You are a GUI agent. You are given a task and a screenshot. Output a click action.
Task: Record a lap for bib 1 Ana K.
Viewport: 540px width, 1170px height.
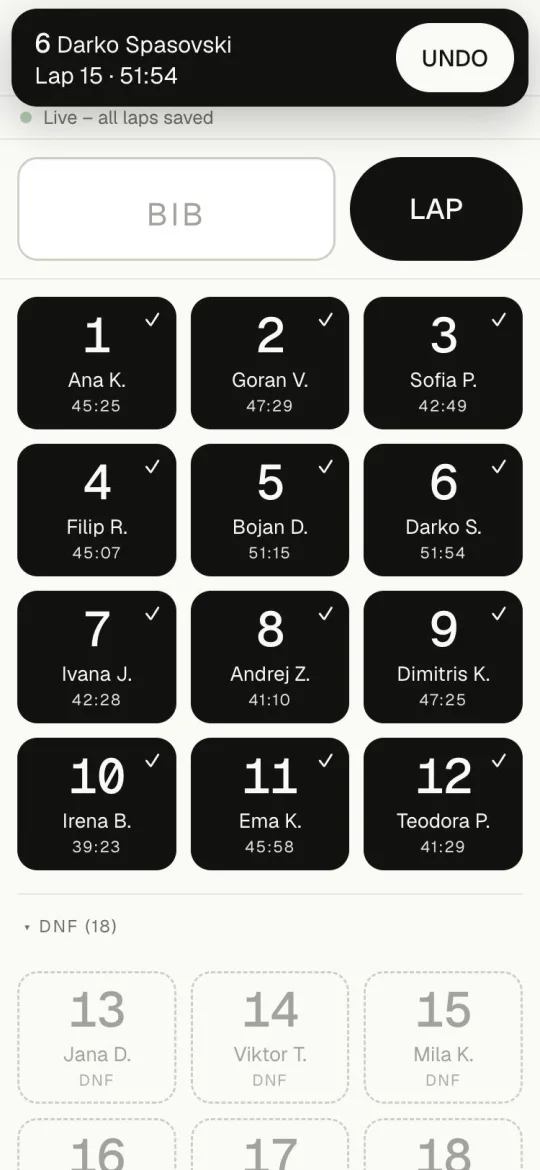(x=97, y=363)
